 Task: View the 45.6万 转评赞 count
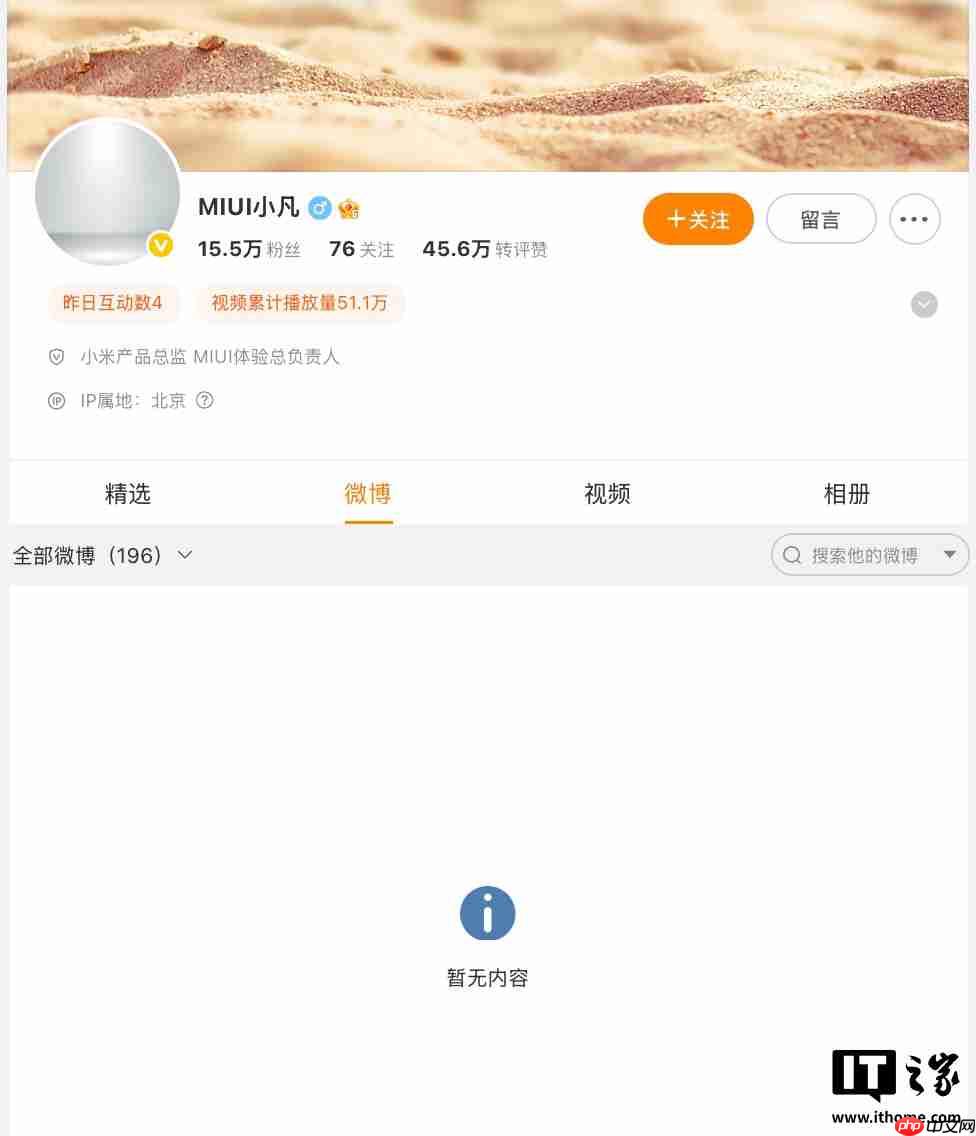click(x=484, y=249)
